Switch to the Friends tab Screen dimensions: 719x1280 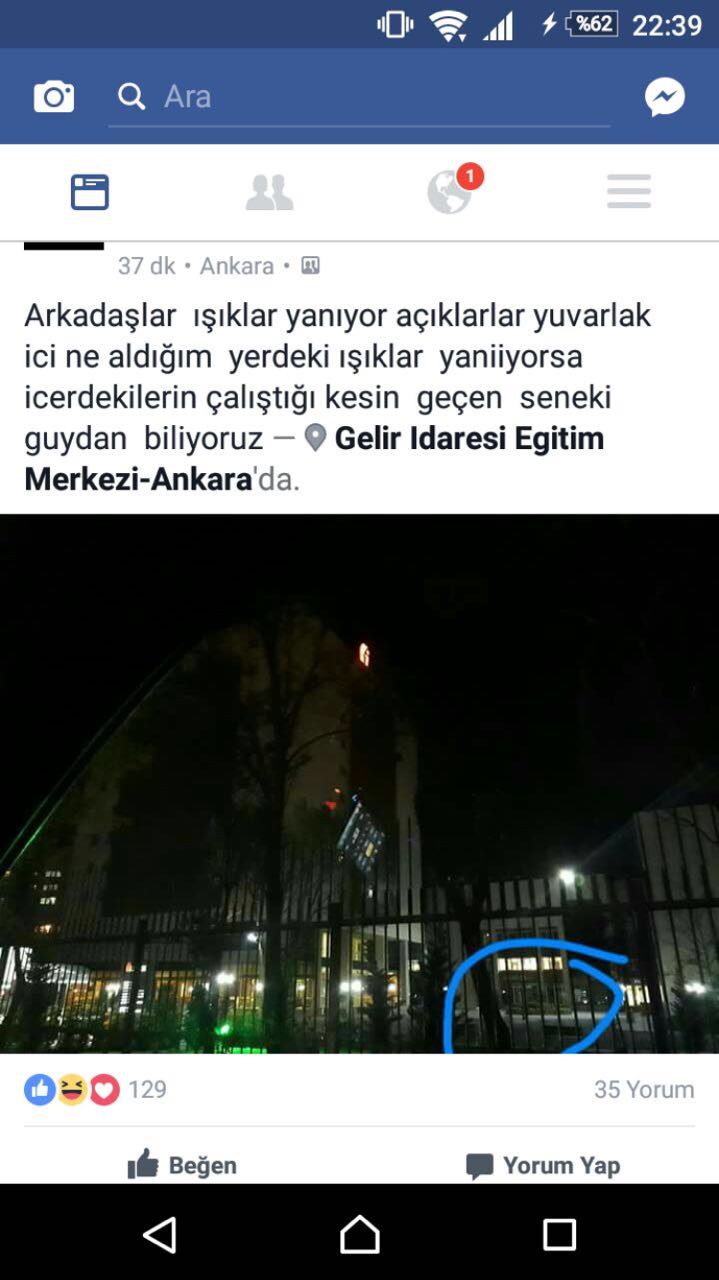coord(269,192)
